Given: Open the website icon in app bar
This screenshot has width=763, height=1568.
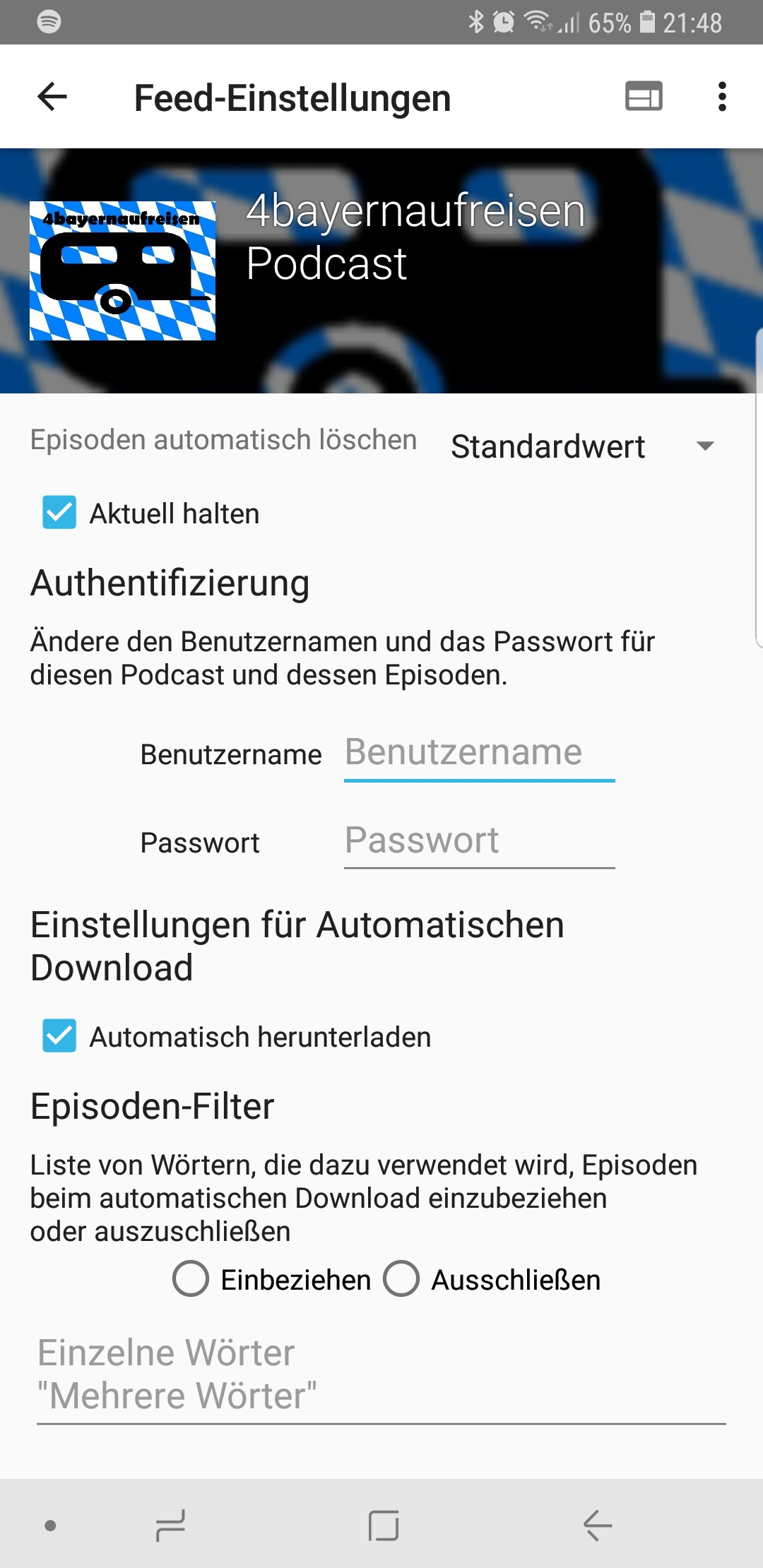Looking at the screenshot, I should click(x=644, y=96).
